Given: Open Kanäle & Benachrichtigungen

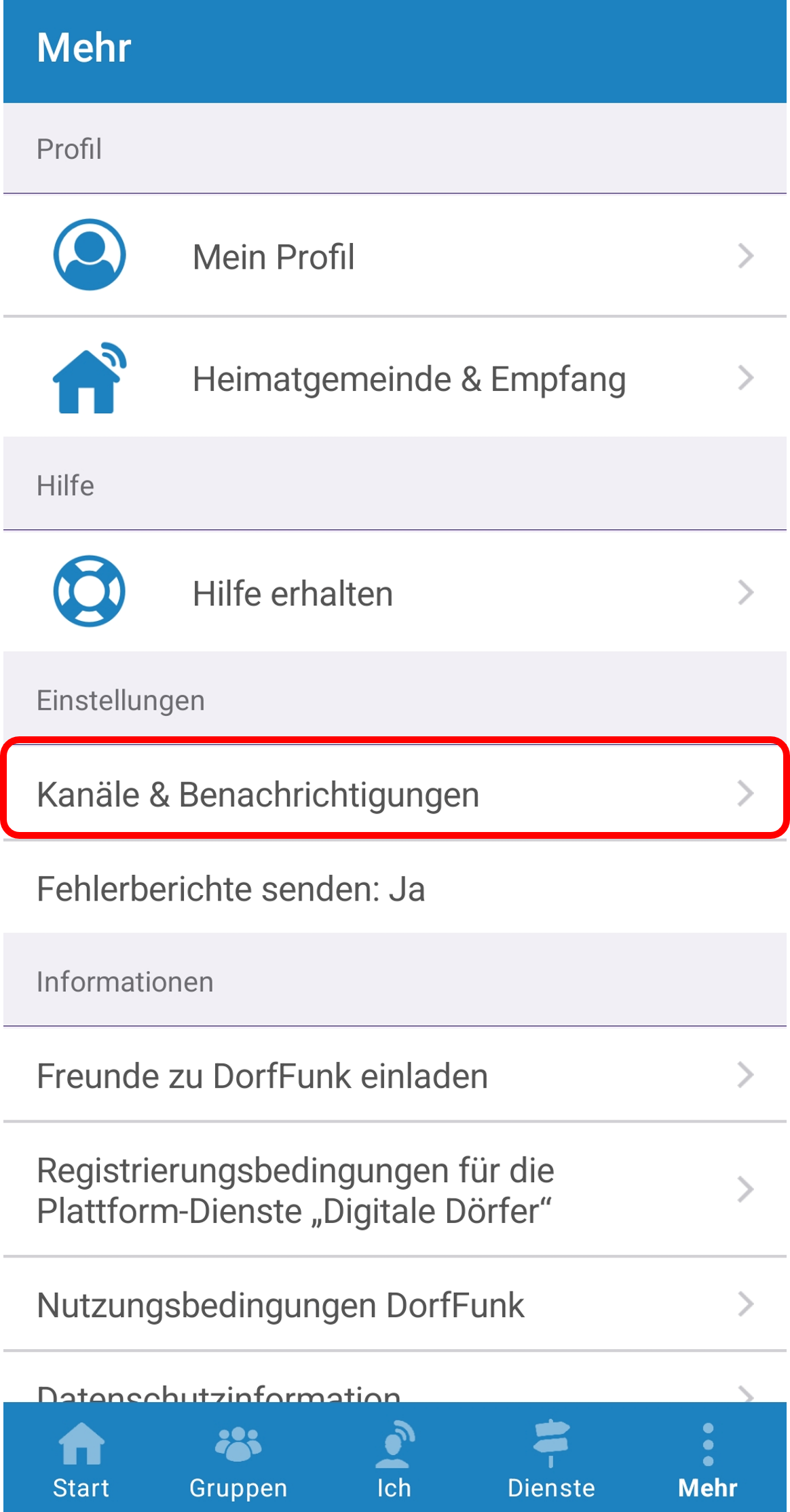Looking at the screenshot, I should [x=395, y=793].
